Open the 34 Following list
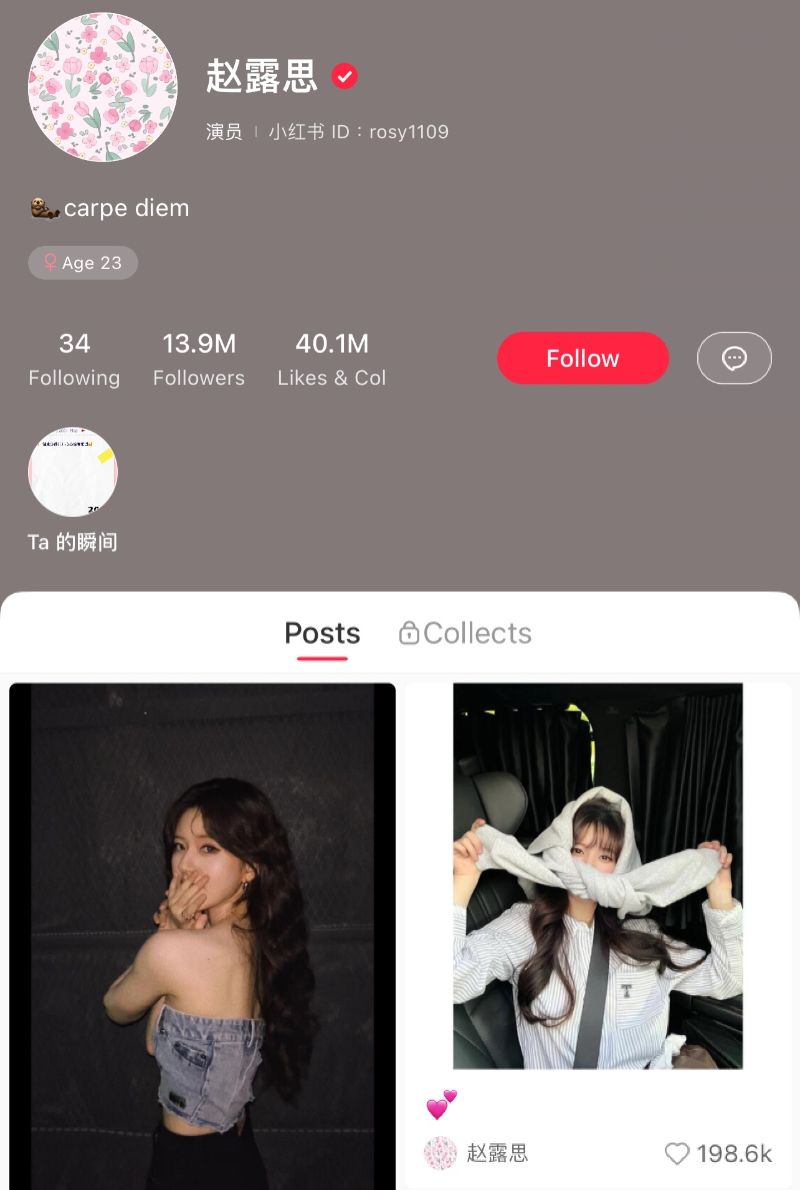 tap(74, 359)
